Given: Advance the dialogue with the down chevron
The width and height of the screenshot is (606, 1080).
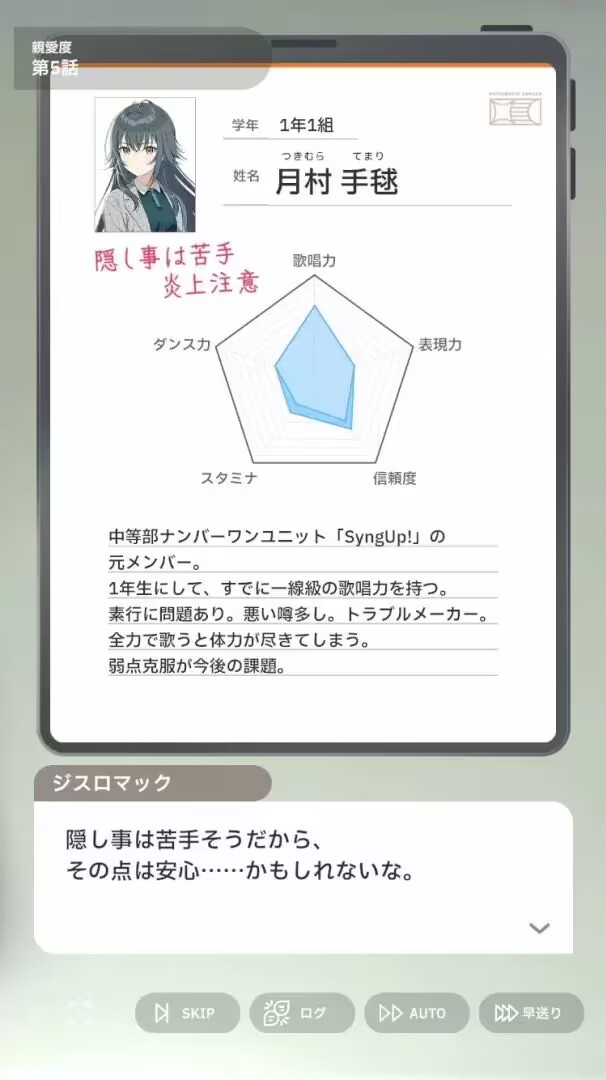Looking at the screenshot, I should (x=539, y=928).
